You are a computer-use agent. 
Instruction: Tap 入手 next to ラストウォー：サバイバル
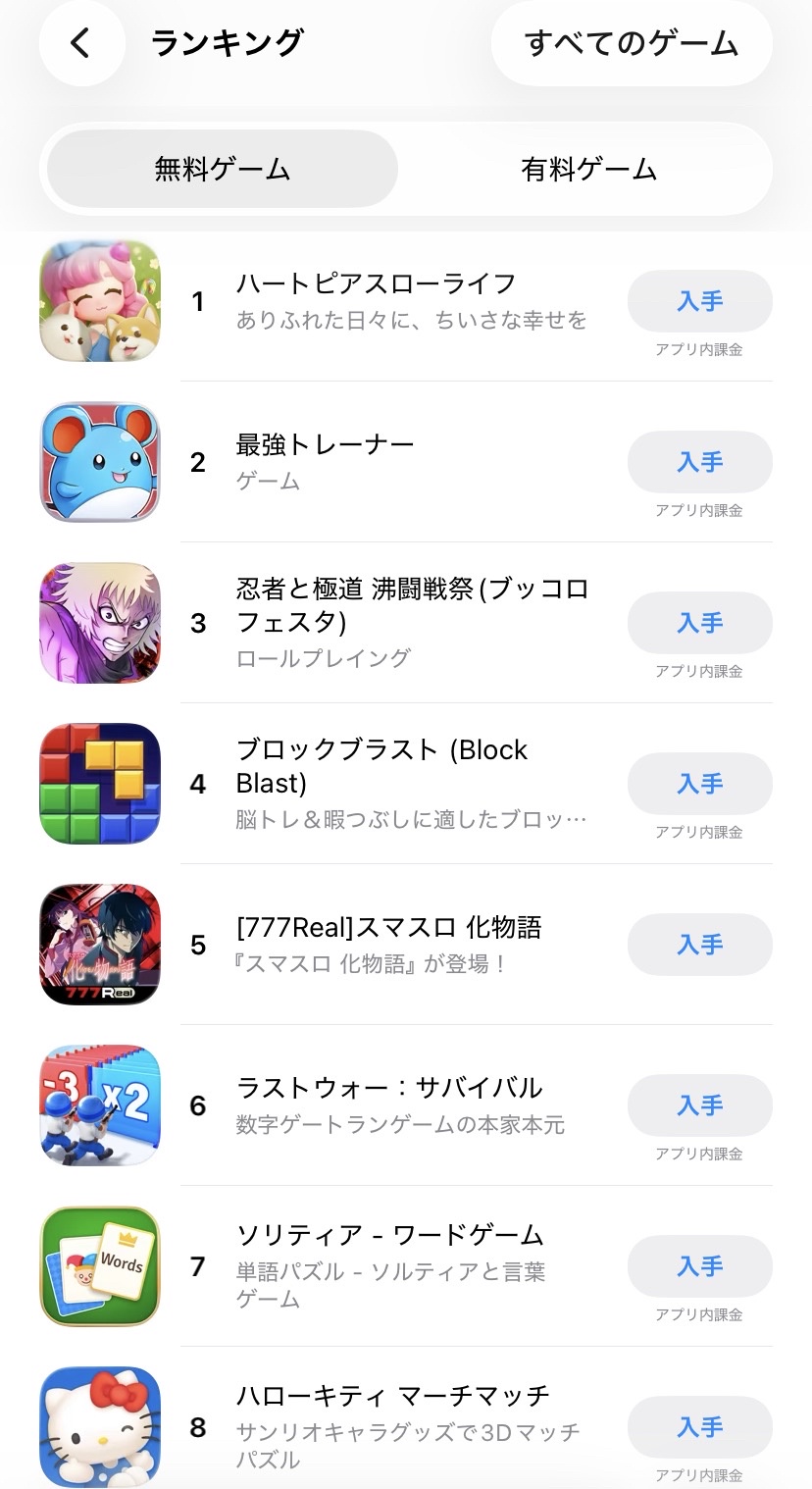(x=699, y=1105)
